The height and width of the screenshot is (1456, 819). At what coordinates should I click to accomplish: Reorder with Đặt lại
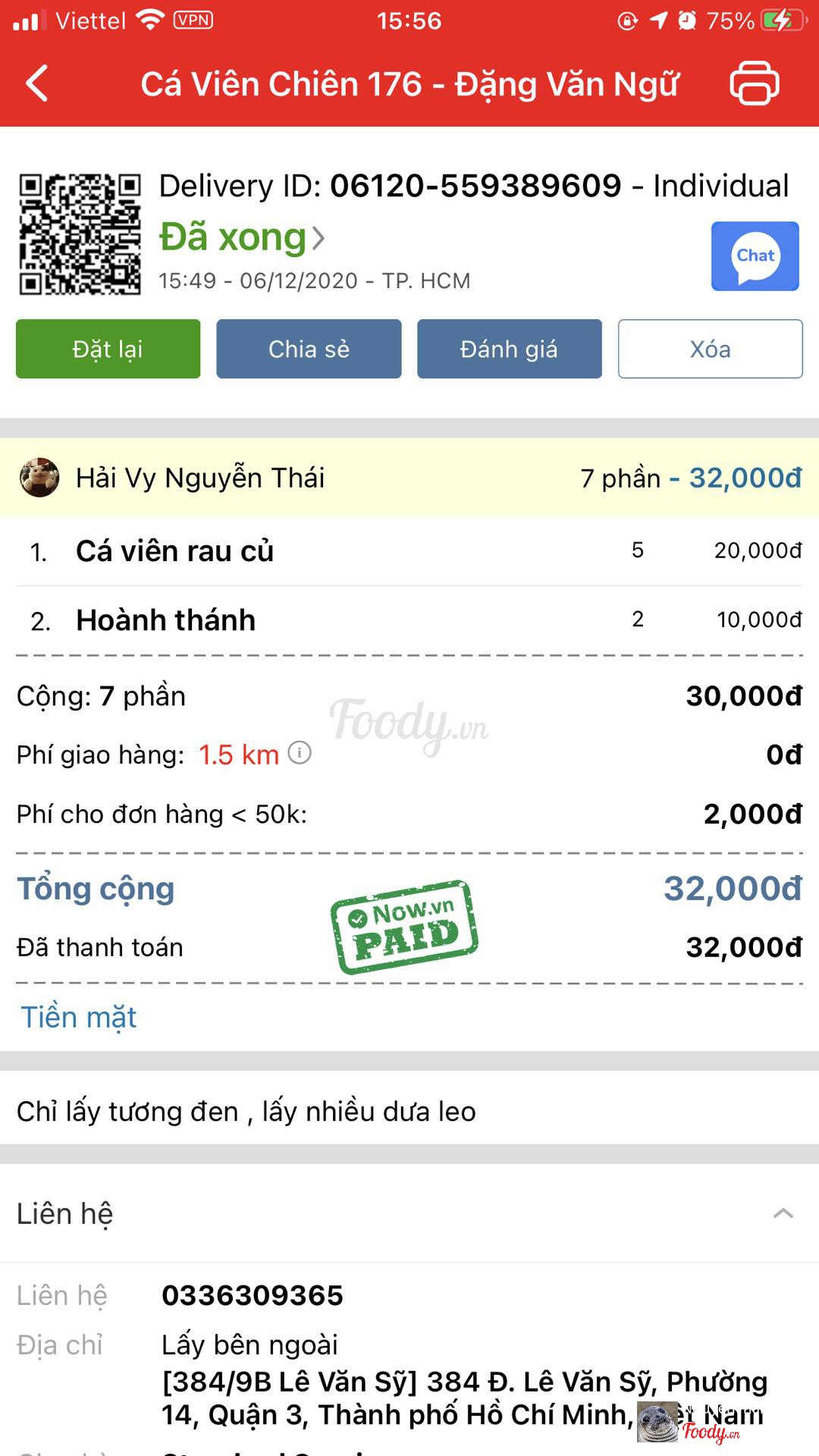(108, 349)
